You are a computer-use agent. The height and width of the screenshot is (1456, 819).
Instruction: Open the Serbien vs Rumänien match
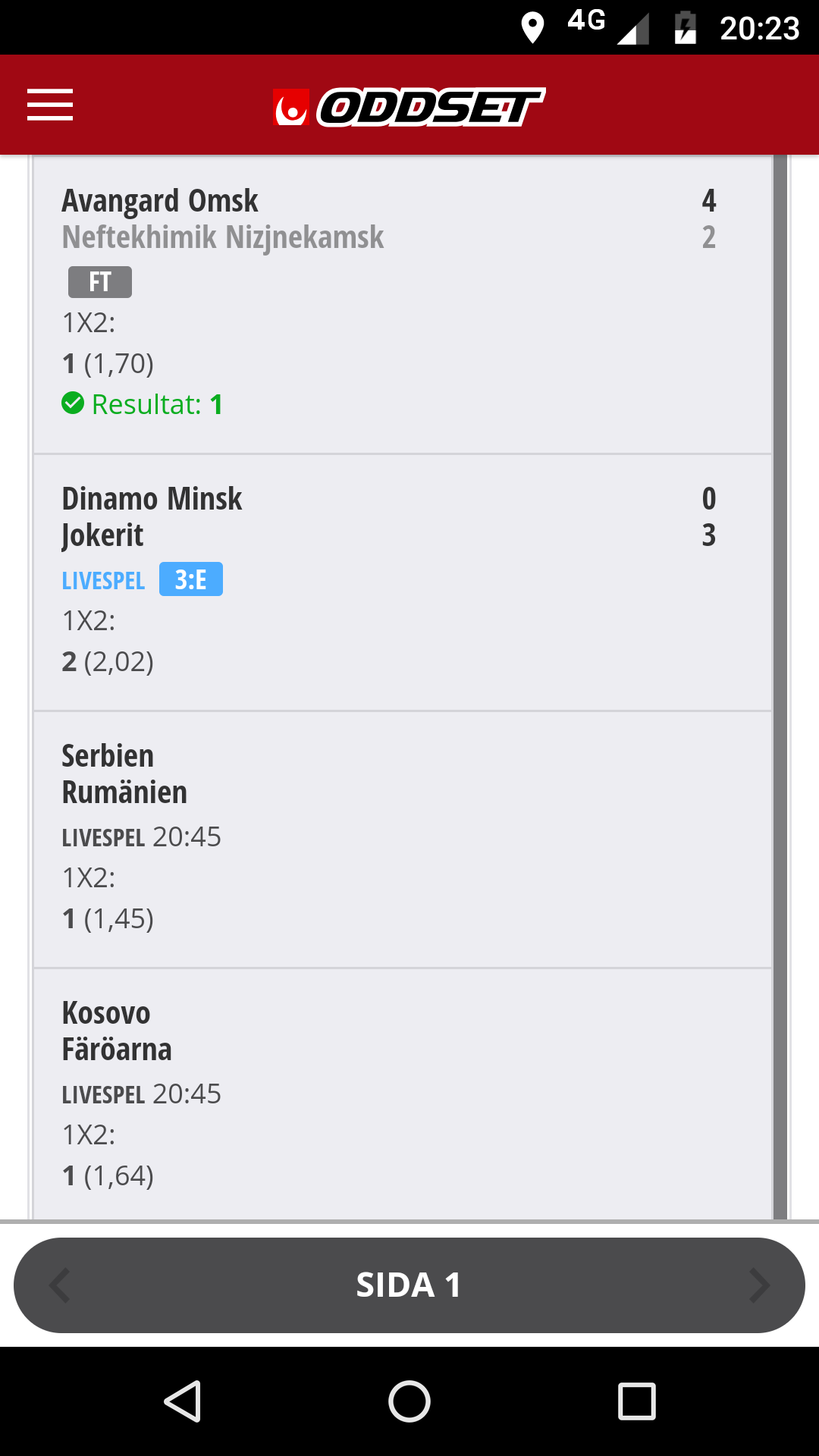click(403, 840)
